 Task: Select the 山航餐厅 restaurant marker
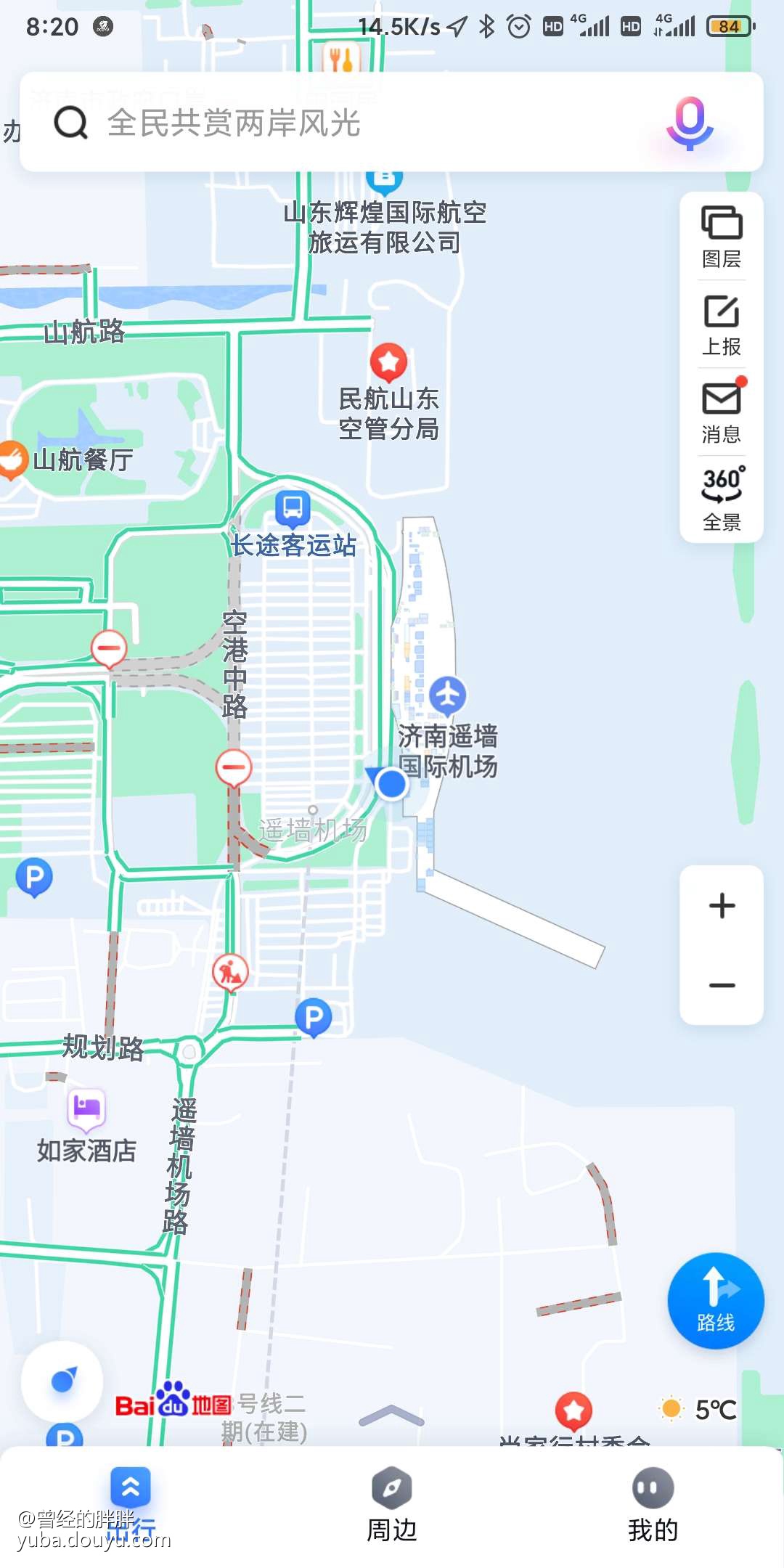(x=12, y=460)
